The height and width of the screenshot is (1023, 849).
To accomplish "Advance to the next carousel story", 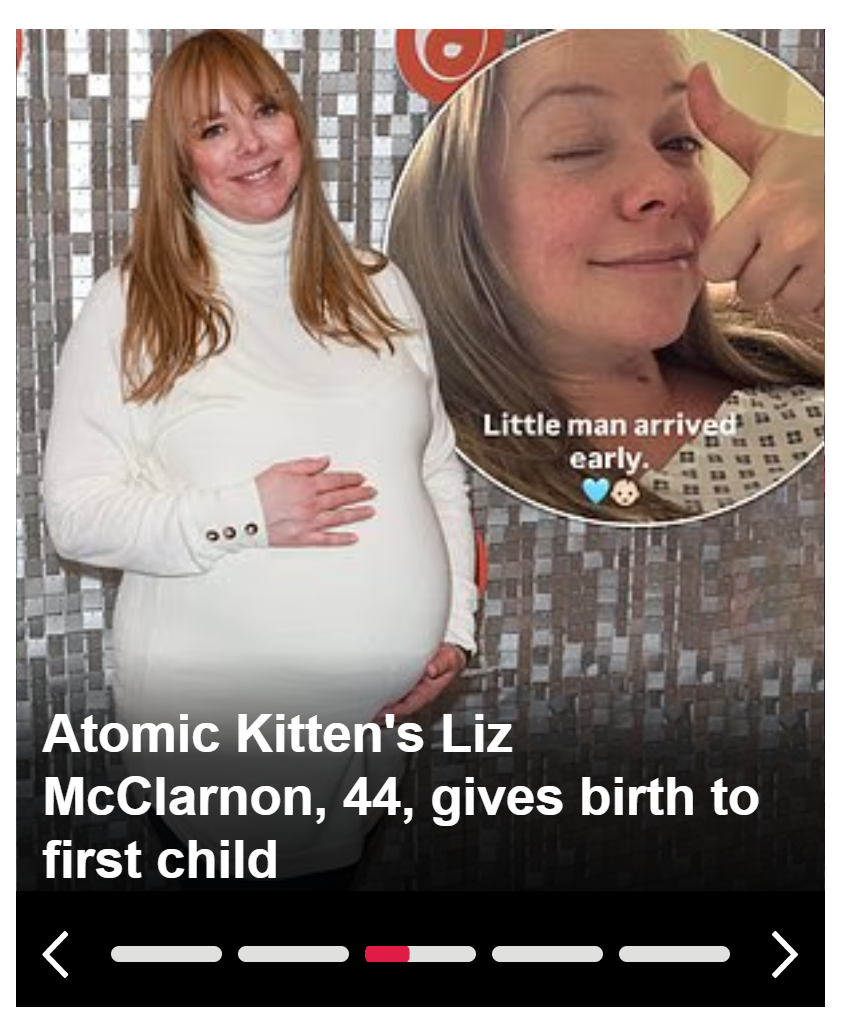I will [x=785, y=954].
